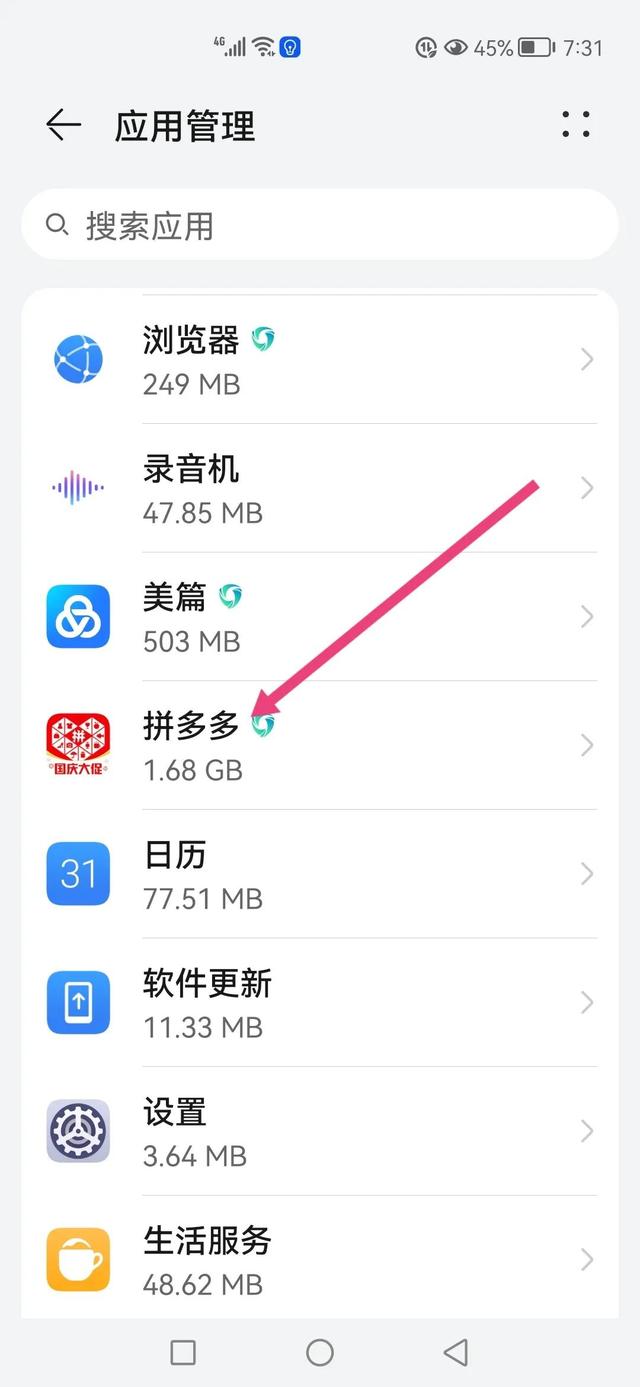
Task: Open 拼多多 app info
Action: coord(320,746)
